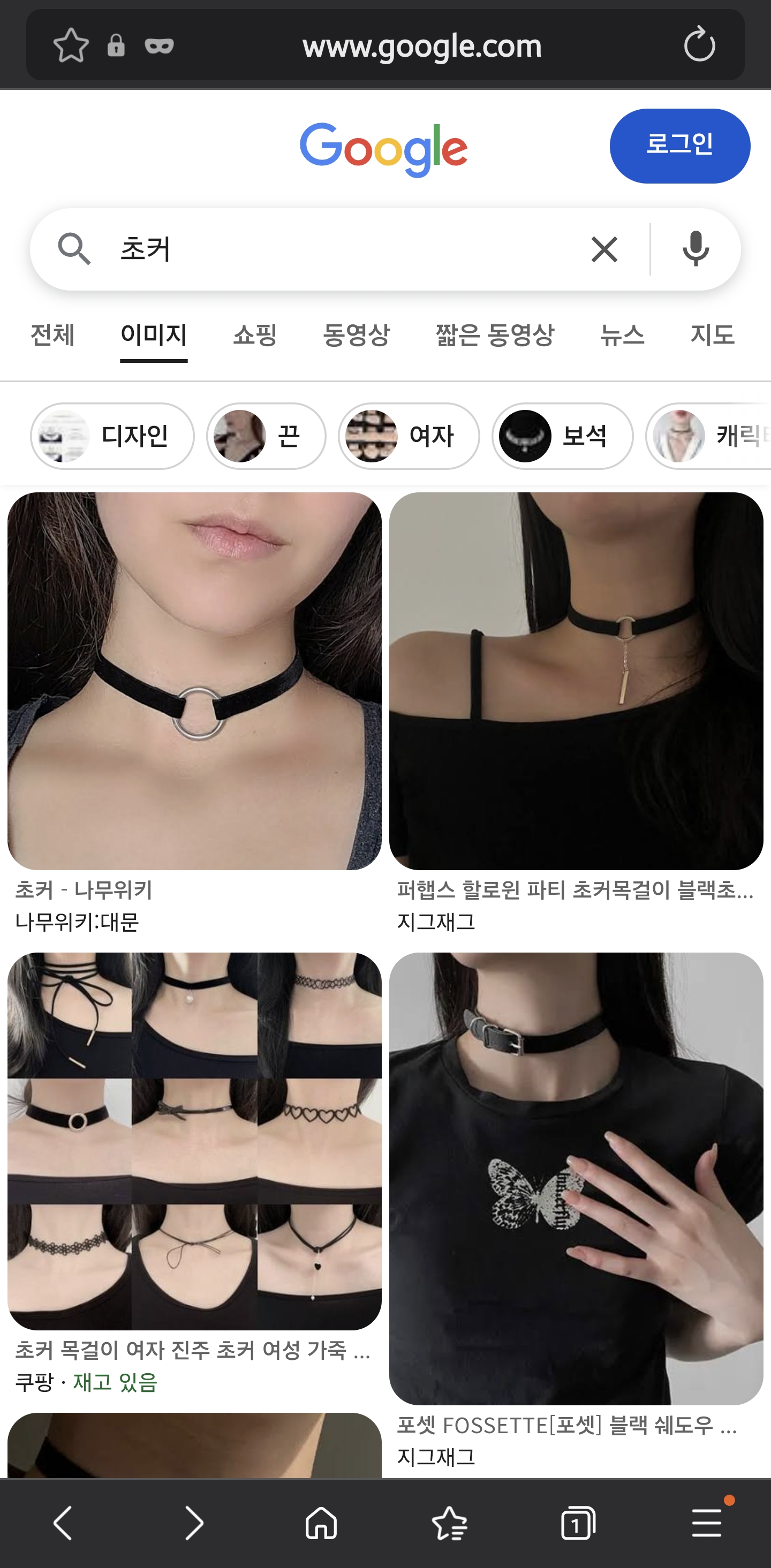Image resolution: width=771 pixels, height=1568 pixels.
Task: Clear the search query 초커
Action: coord(603,249)
